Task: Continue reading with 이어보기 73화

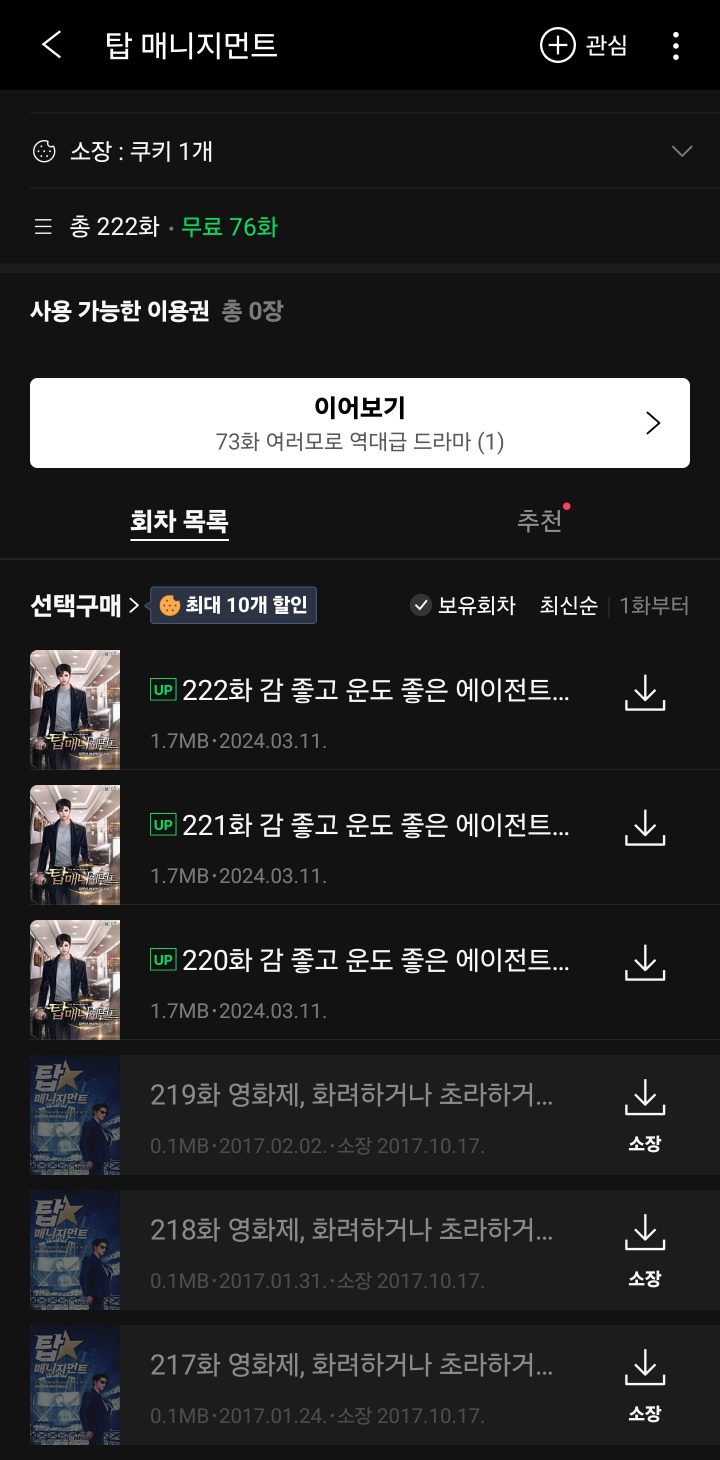Action: pyautogui.click(x=360, y=423)
